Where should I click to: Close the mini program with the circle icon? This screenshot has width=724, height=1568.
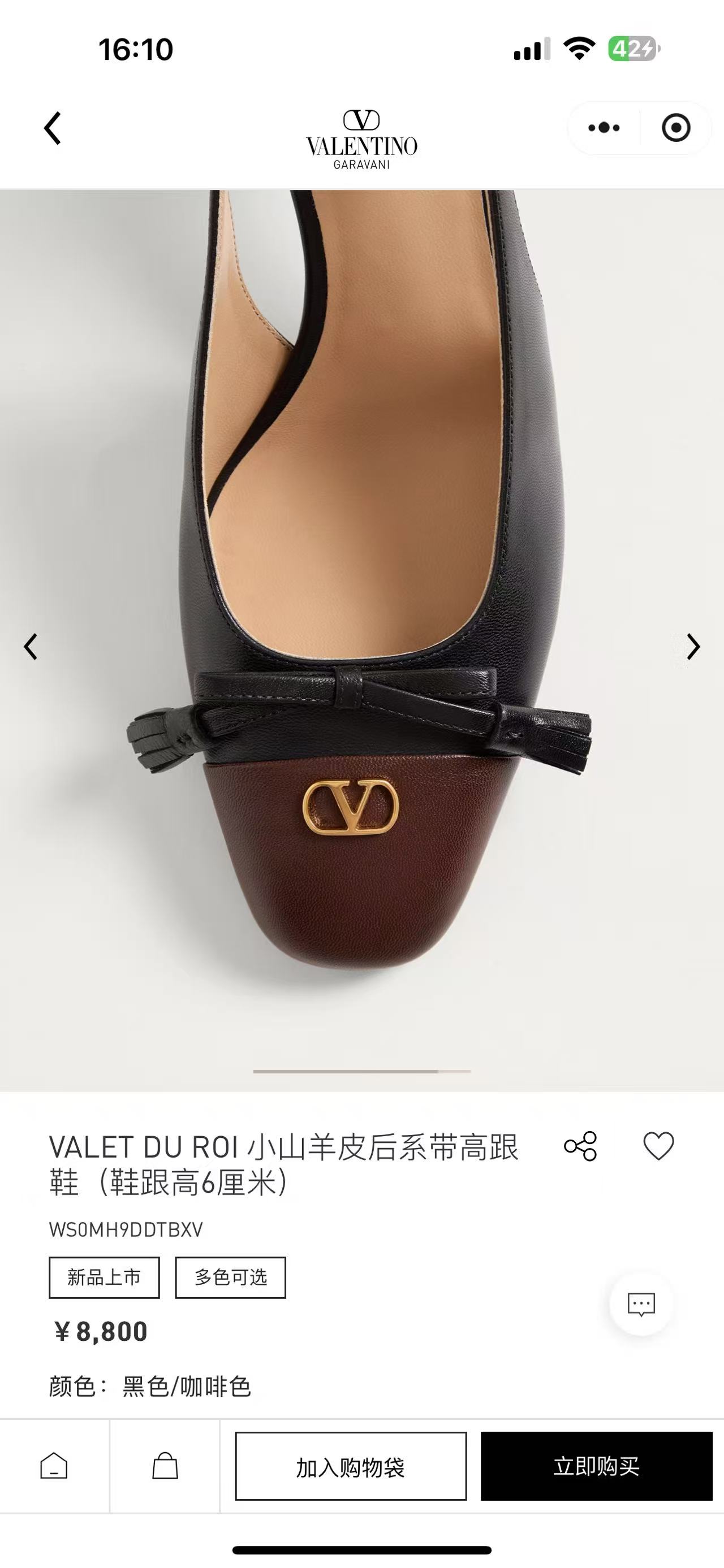click(675, 128)
